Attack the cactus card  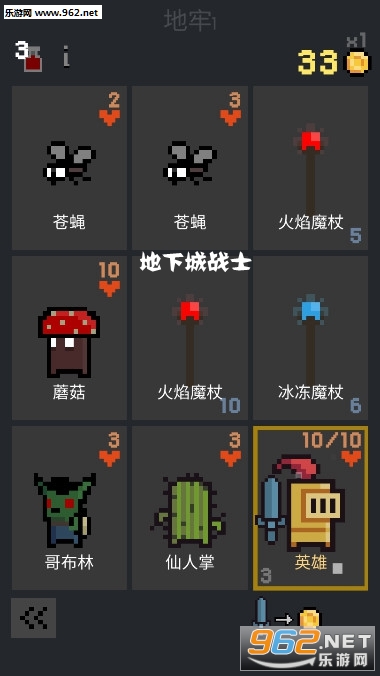190,508
